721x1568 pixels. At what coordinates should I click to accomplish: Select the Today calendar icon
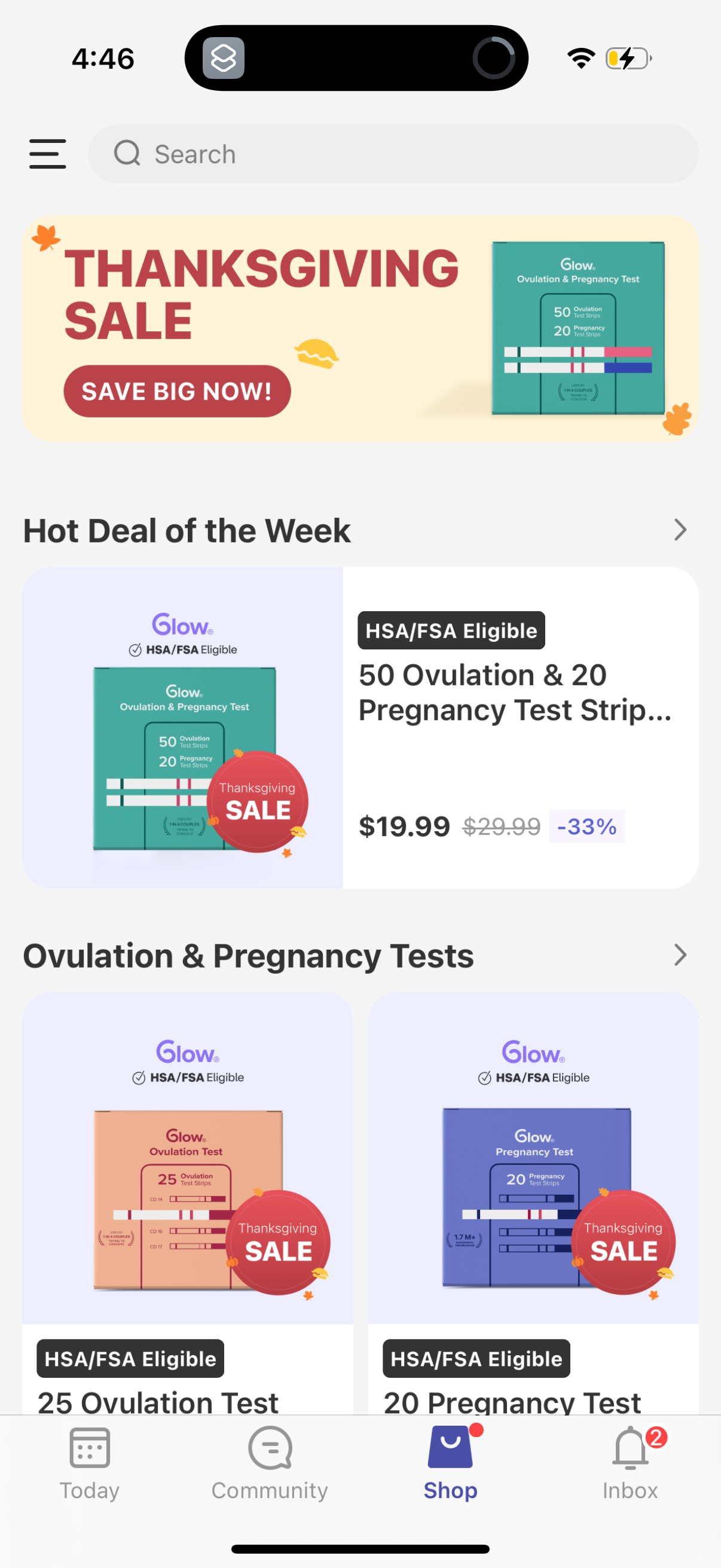click(x=89, y=1448)
